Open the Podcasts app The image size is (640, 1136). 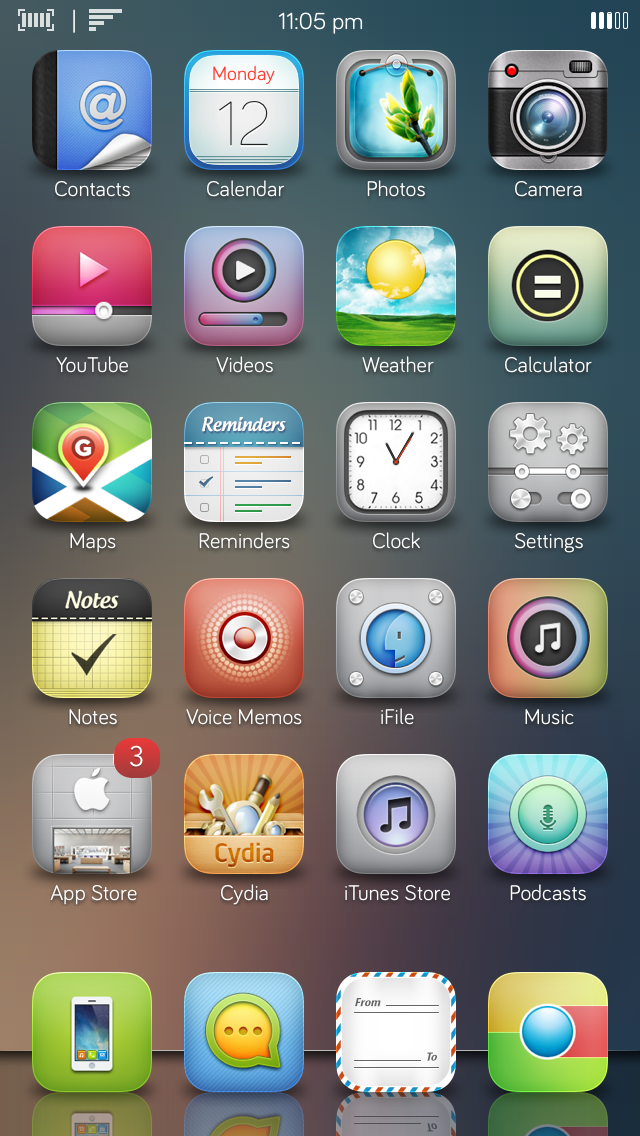pyautogui.click(x=548, y=814)
